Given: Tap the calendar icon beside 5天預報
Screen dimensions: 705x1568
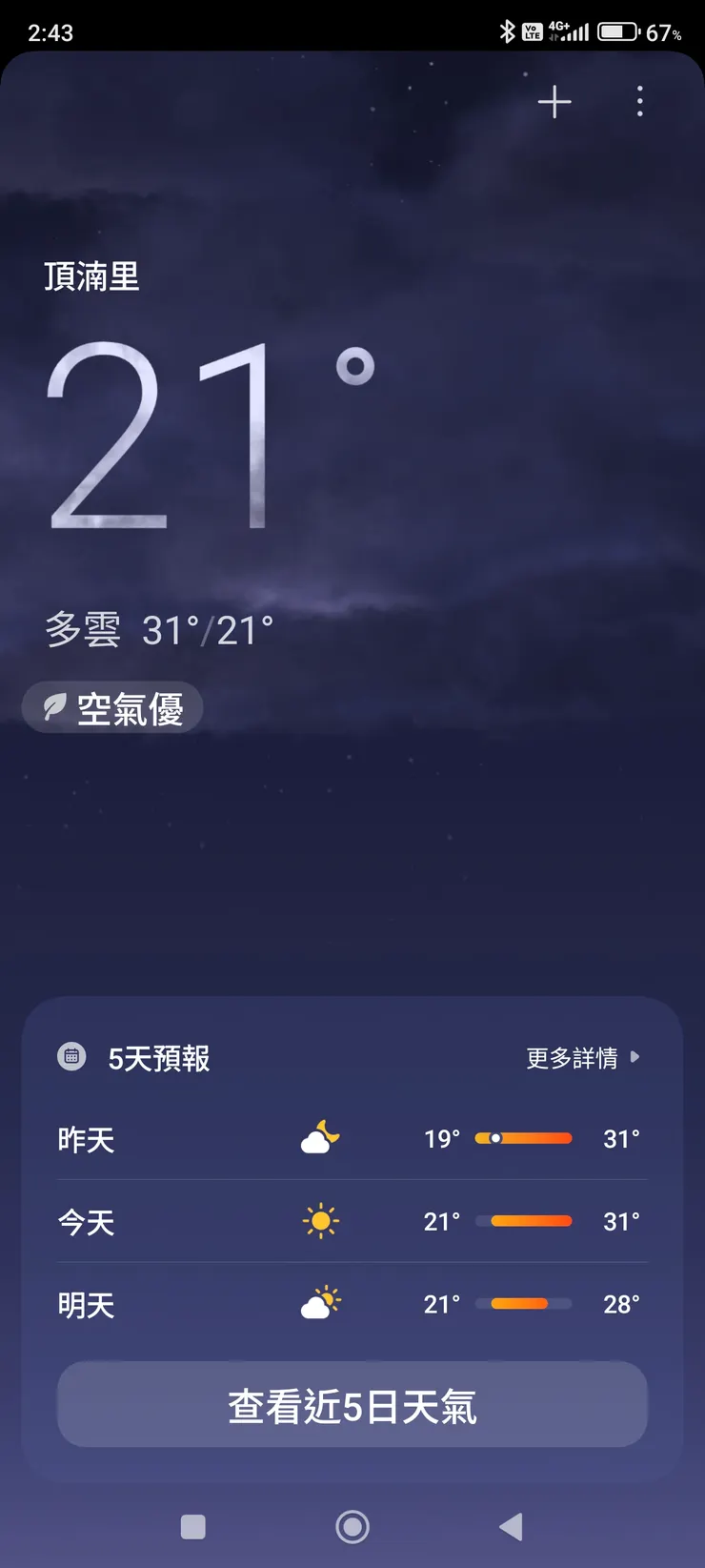Looking at the screenshot, I should pyautogui.click(x=74, y=1056).
